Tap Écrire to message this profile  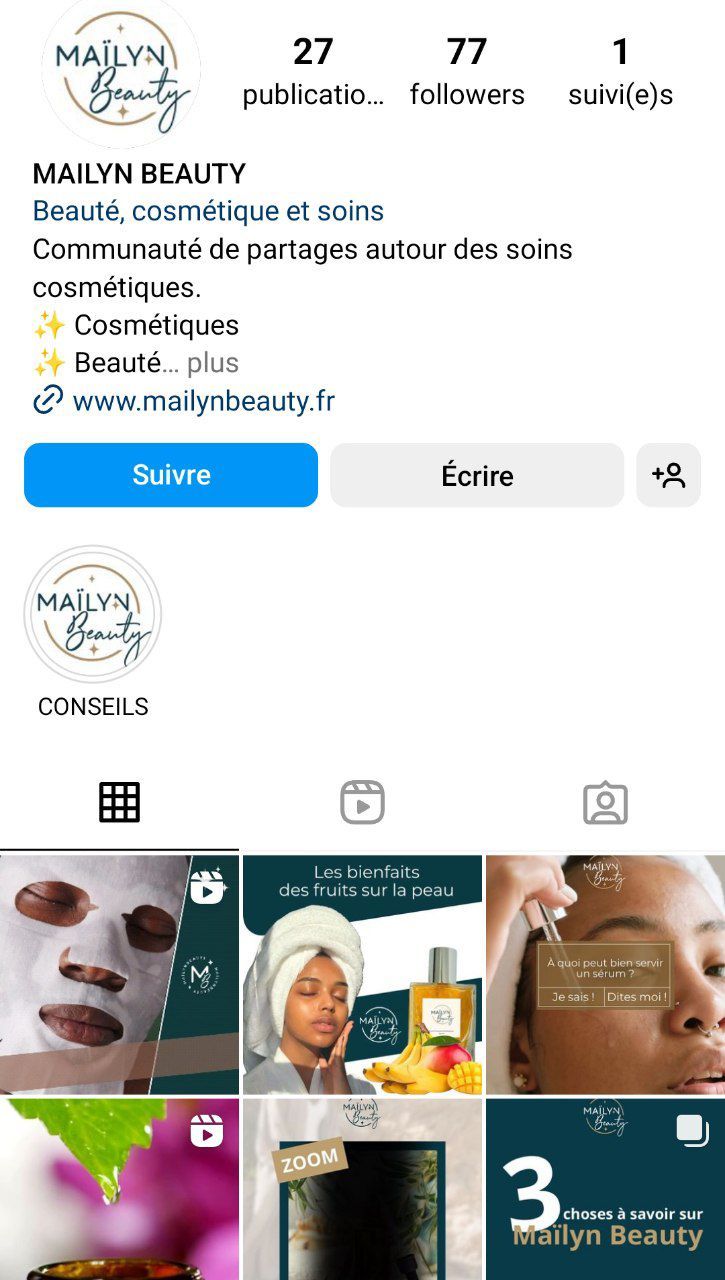[x=477, y=475]
